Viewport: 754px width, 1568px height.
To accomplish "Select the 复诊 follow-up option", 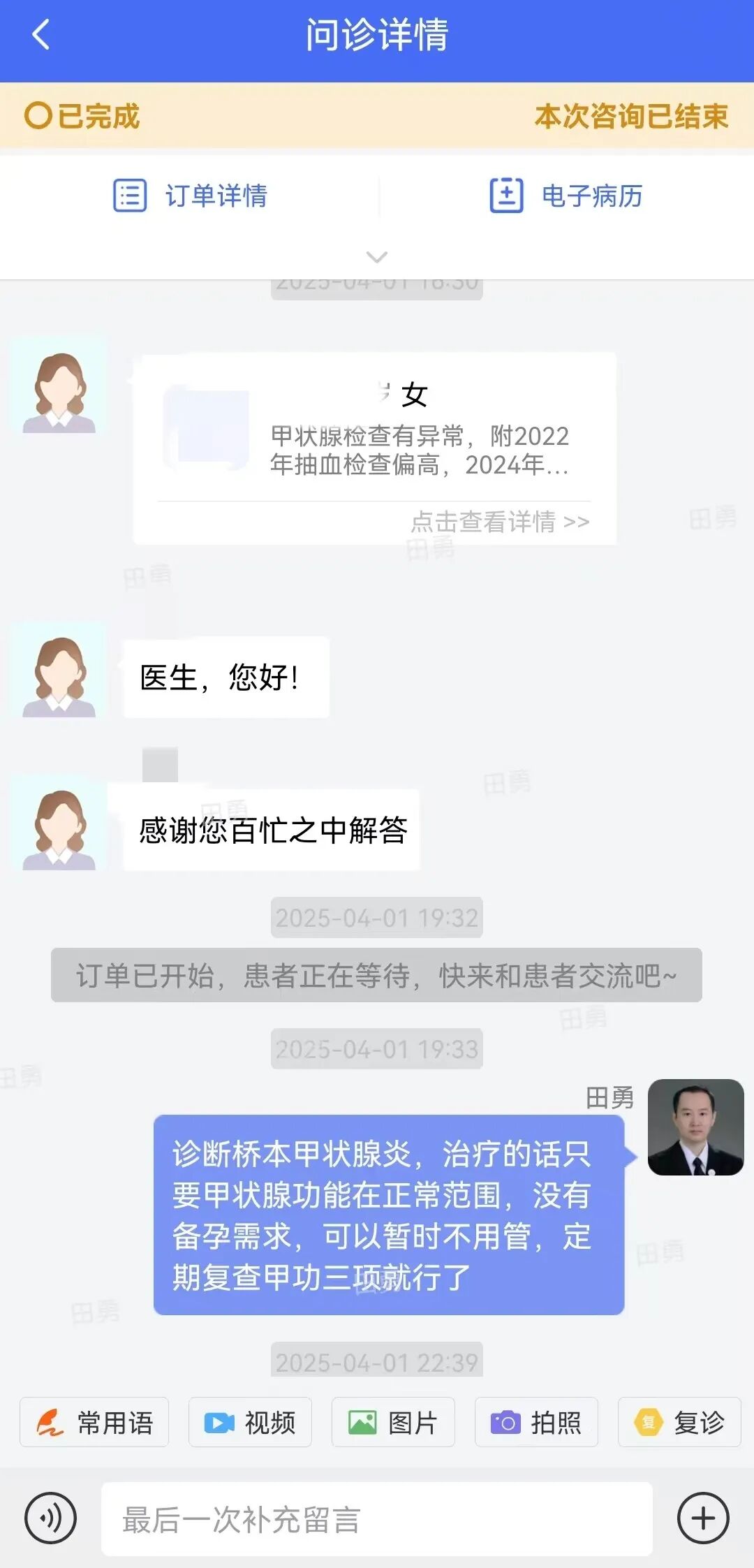I will tap(679, 1422).
